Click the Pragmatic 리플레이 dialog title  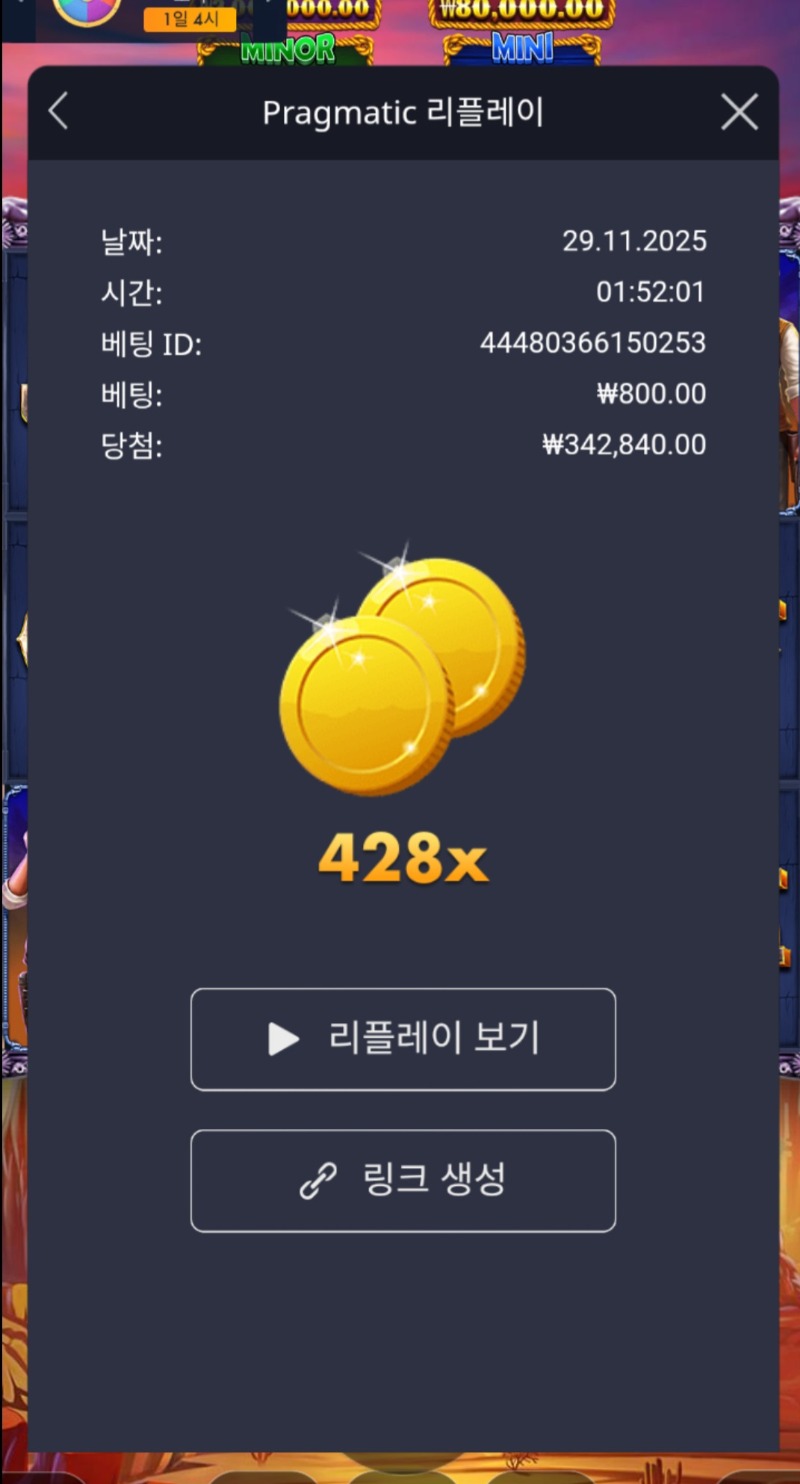tap(403, 112)
